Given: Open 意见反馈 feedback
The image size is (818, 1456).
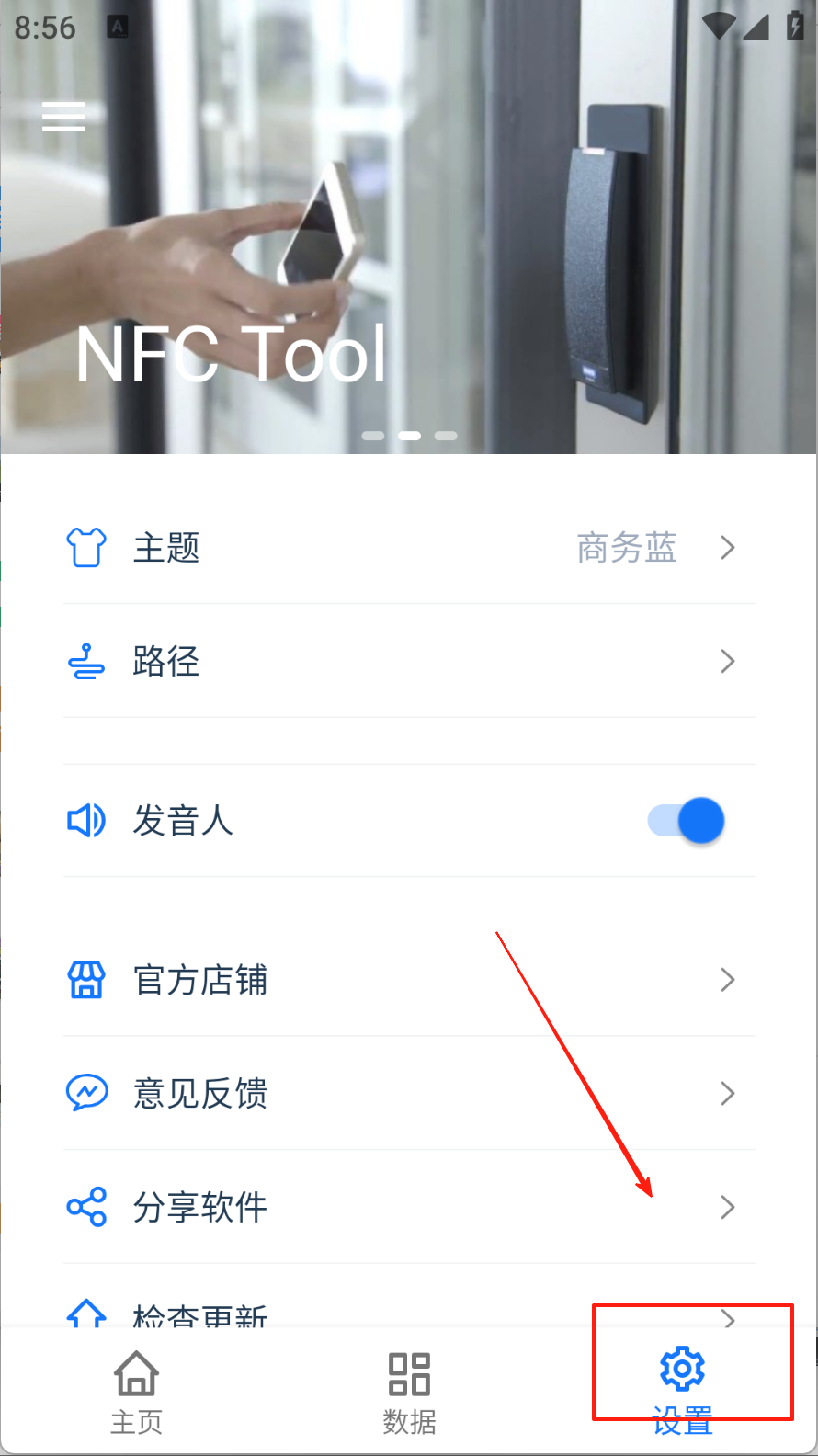Looking at the screenshot, I should pos(409,1094).
